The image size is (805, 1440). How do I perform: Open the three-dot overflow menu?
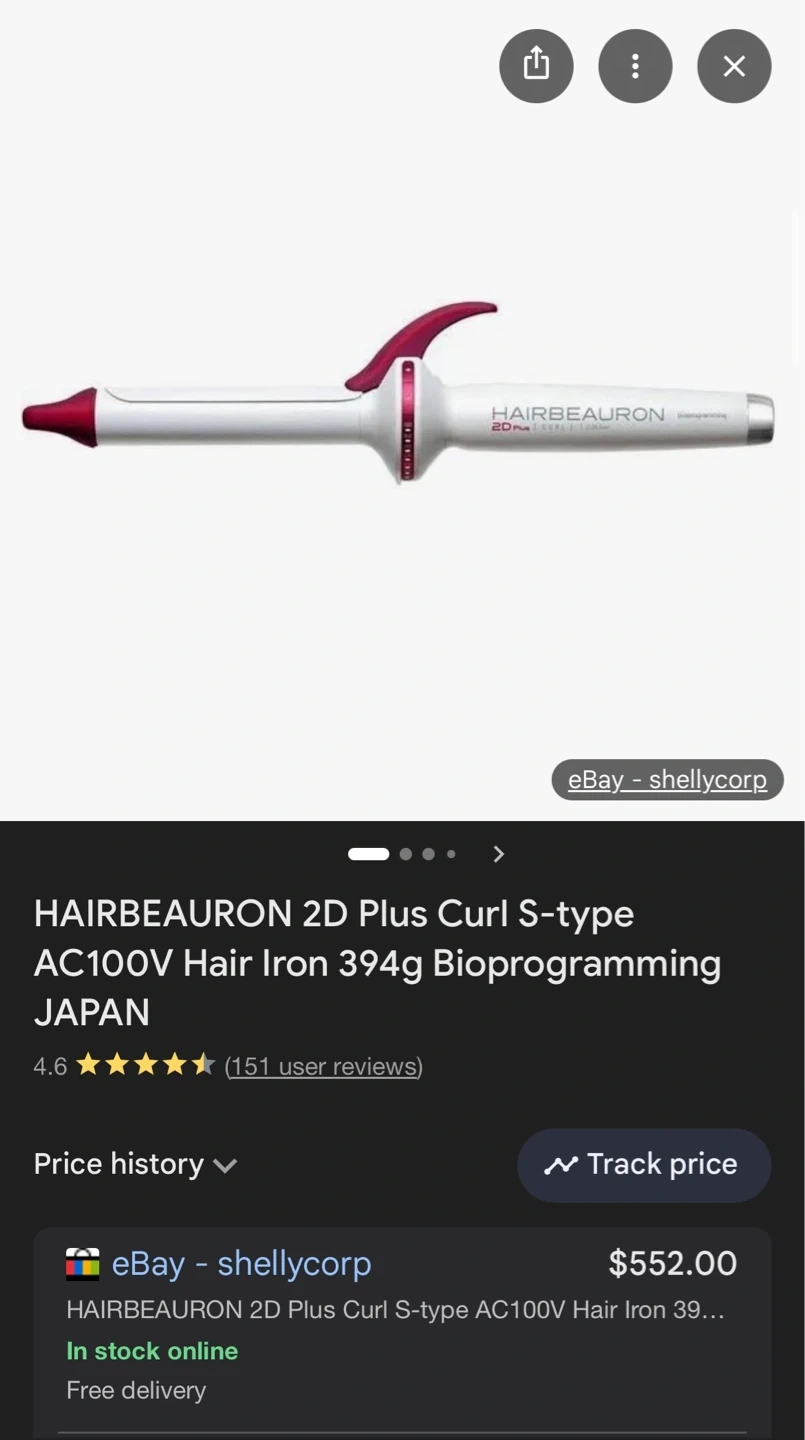click(x=635, y=66)
